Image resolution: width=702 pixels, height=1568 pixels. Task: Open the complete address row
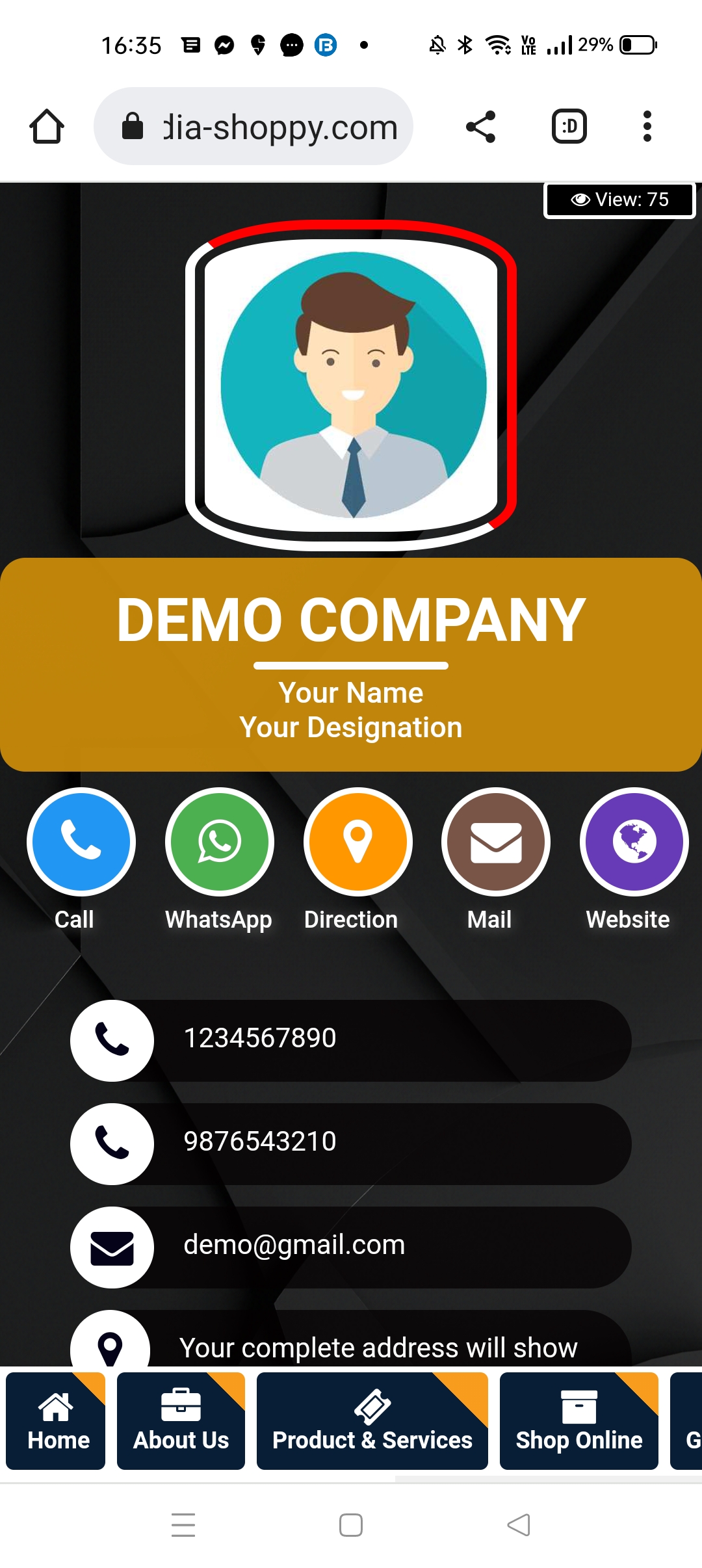[x=351, y=1344]
